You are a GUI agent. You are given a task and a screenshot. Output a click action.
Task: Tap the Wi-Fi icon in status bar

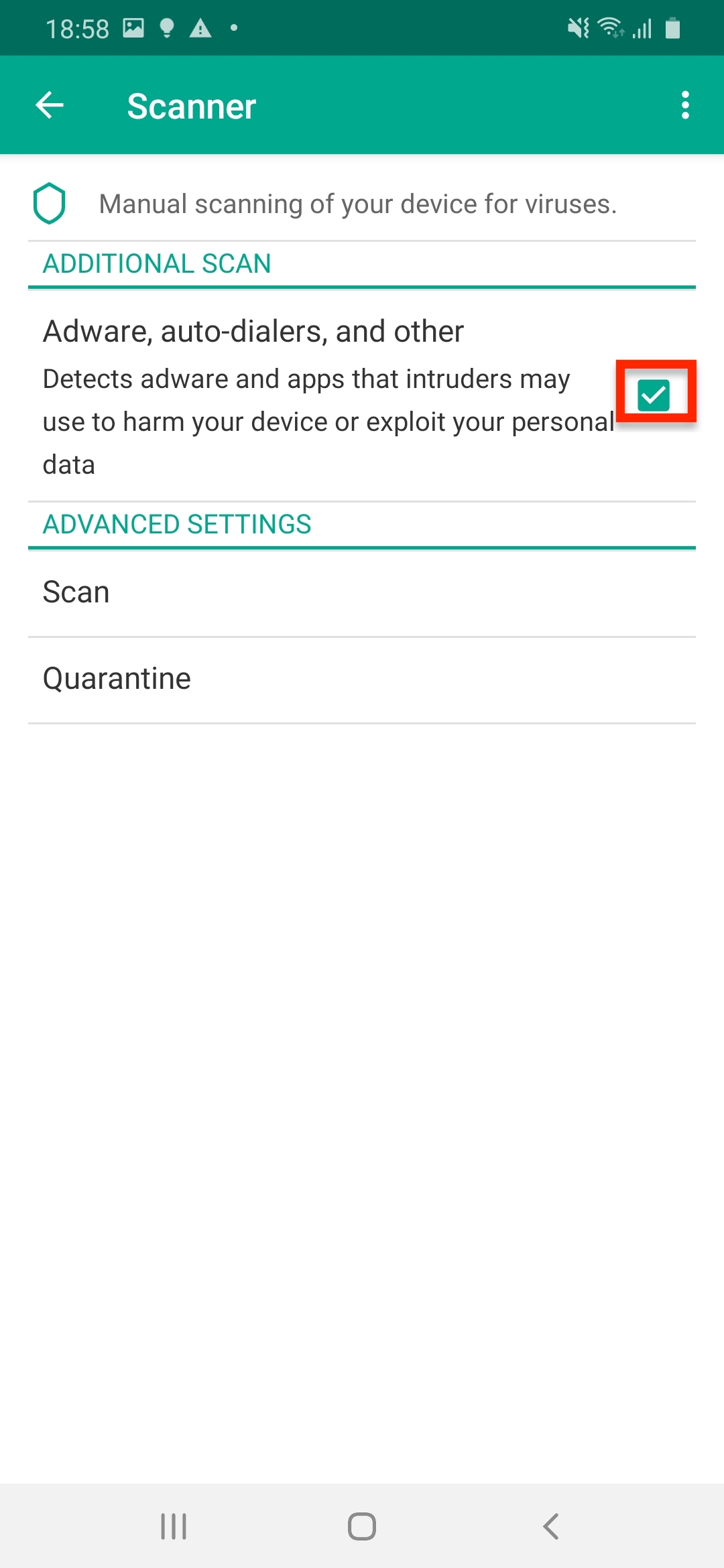point(610,27)
